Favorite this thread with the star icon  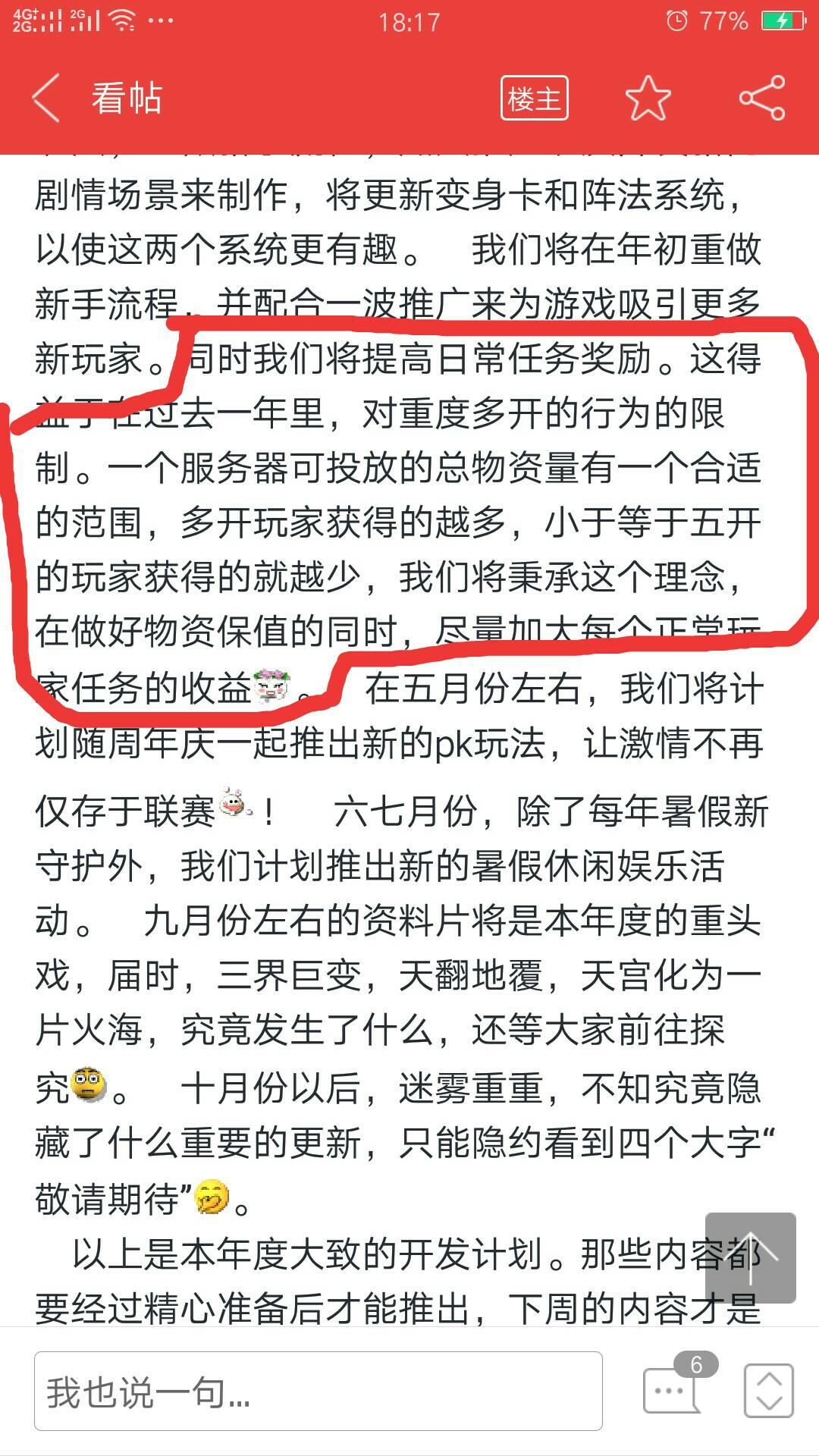pyautogui.click(x=648, y=99)
